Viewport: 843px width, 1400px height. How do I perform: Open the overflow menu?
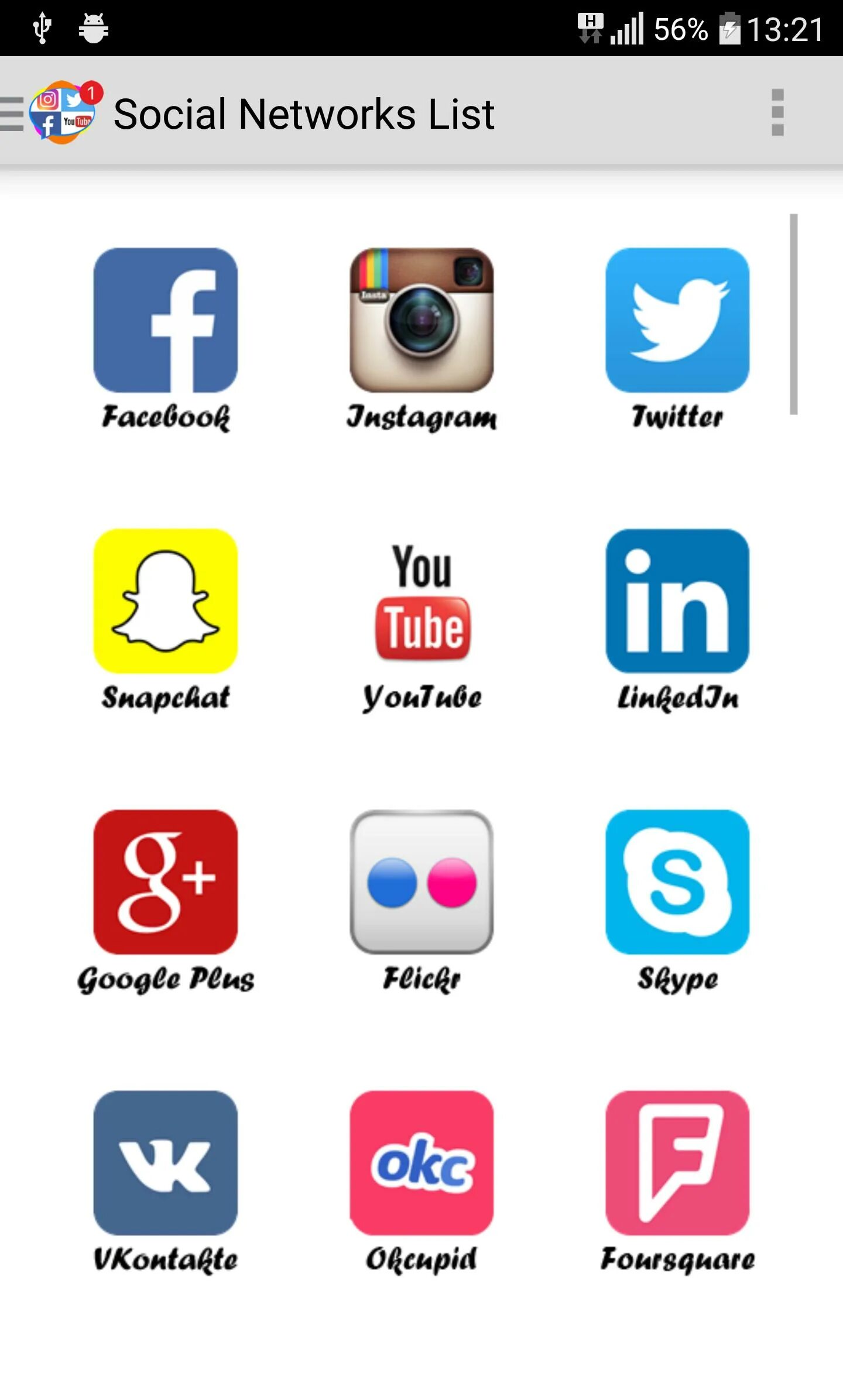coord(777,113)
